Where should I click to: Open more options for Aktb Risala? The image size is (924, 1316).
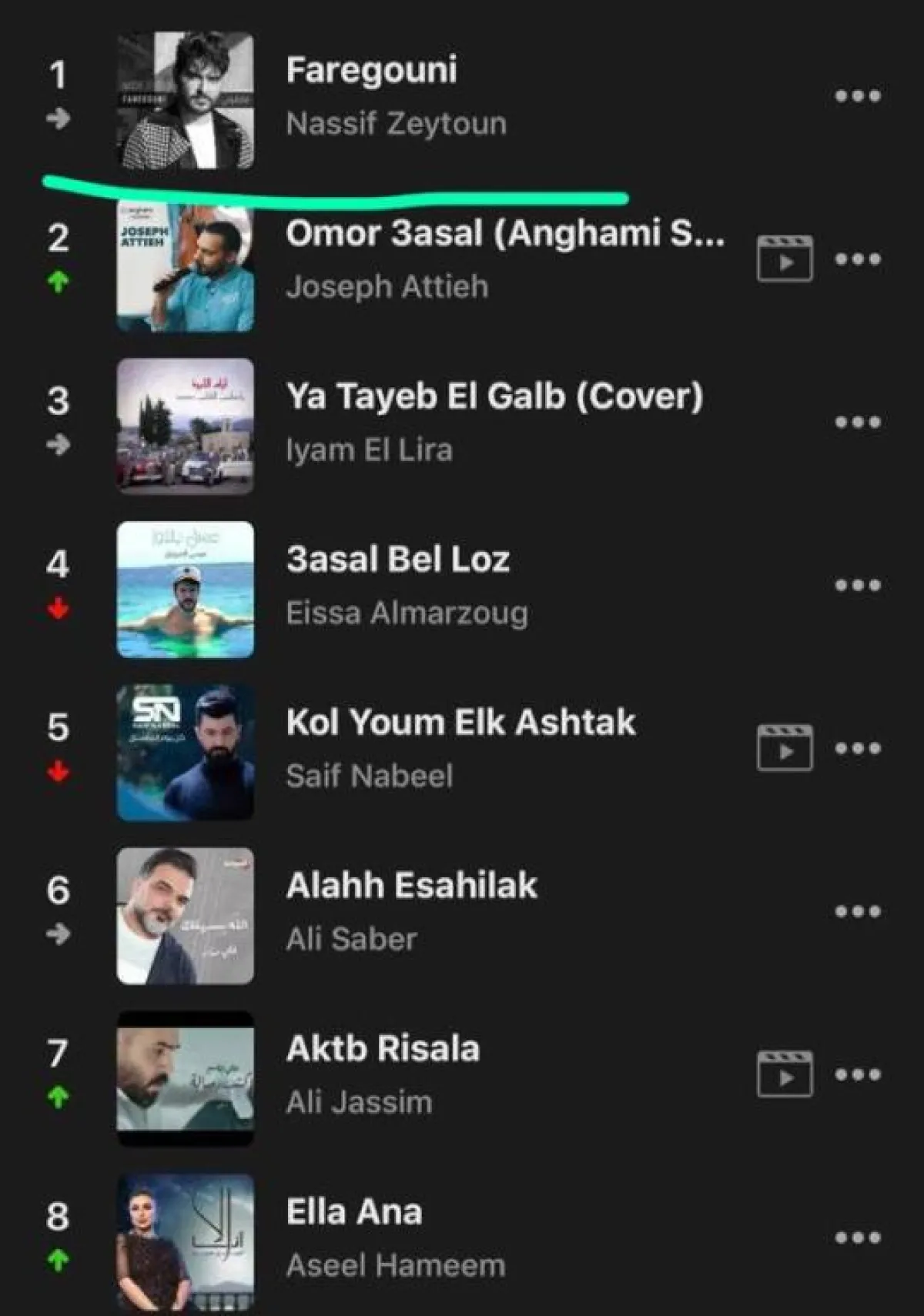[x=858, y=1074]
